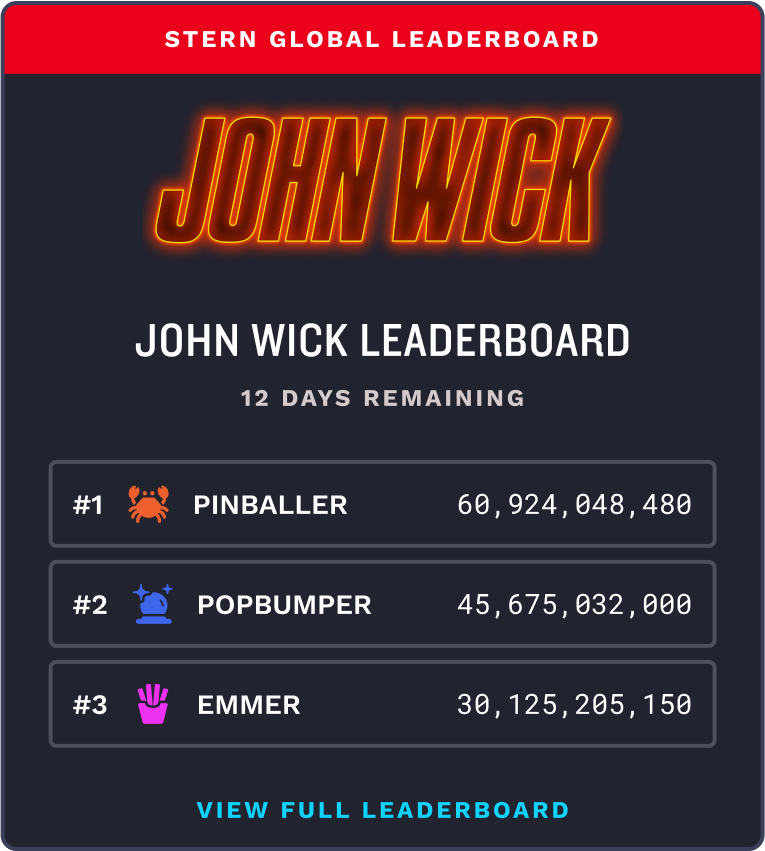Screen dimensions: 765x851
Task: View the full leaderboard
Action: point(382,810)
